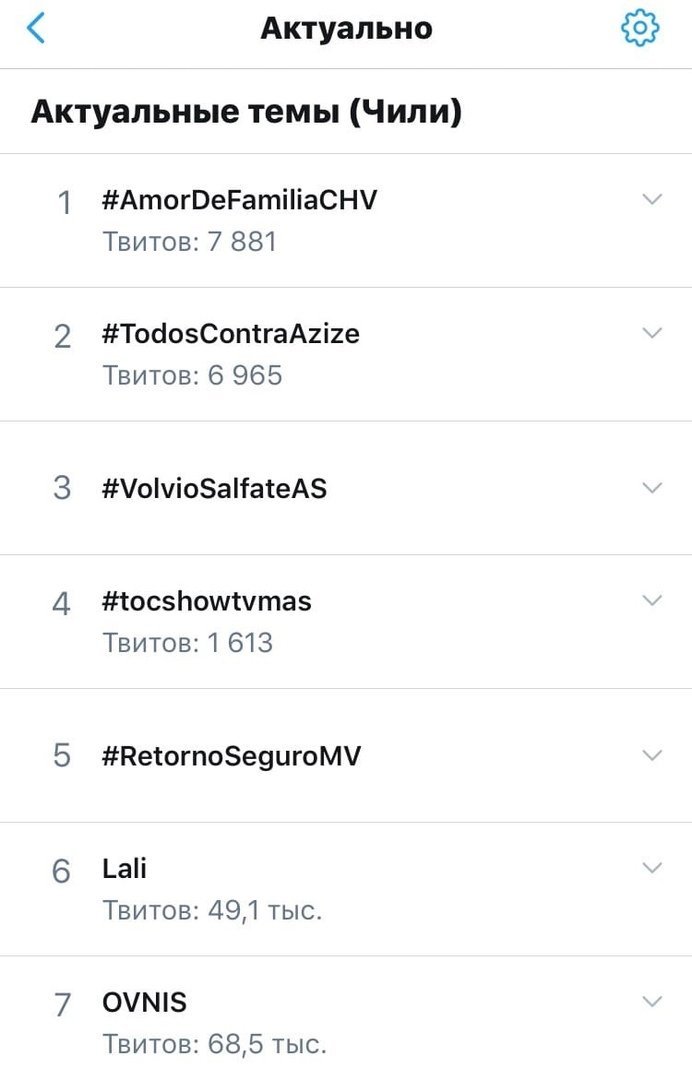
Task: Expand options chevron for OVNIS
Action: tap(652, 1001)
